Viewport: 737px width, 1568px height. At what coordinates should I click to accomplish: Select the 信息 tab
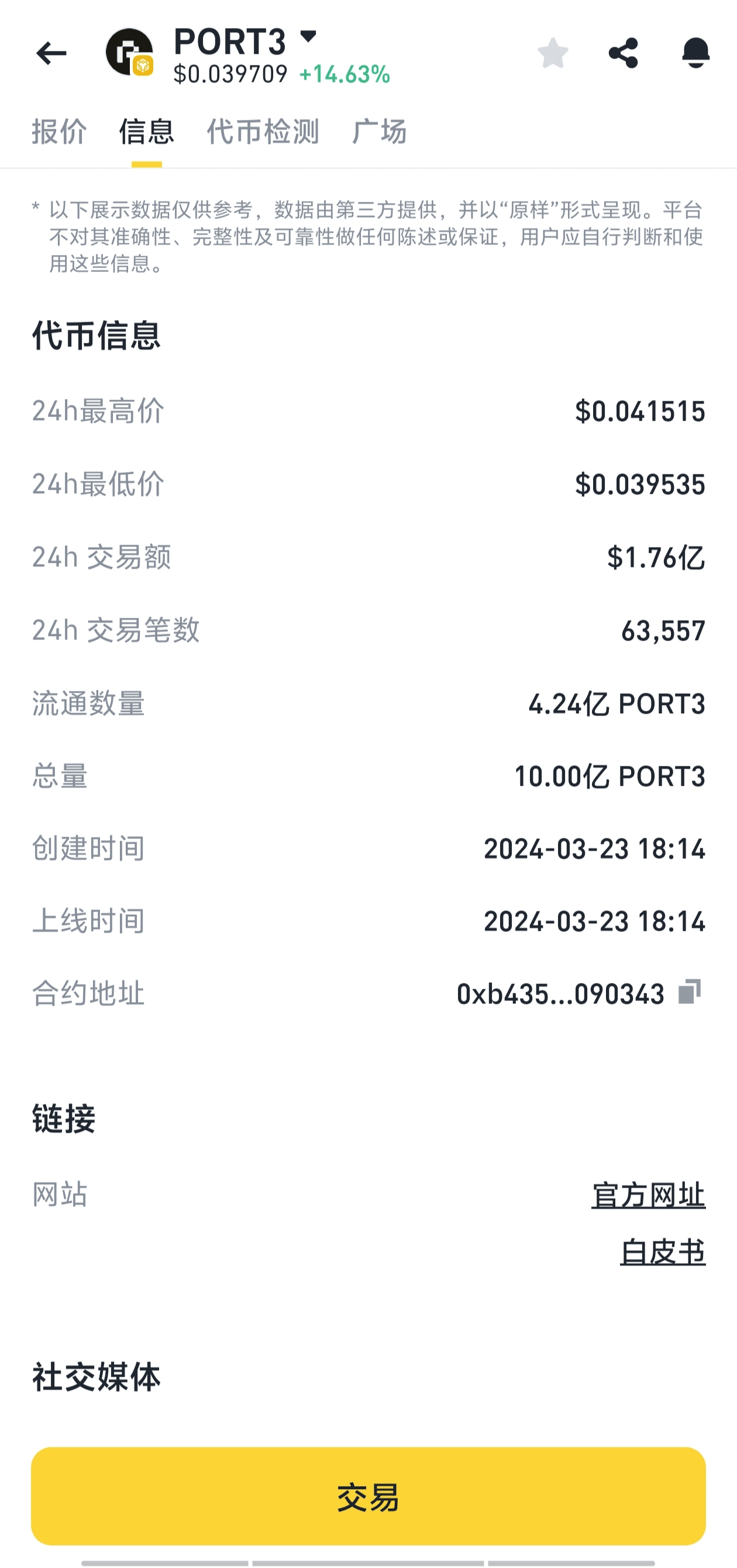[147, 132]
